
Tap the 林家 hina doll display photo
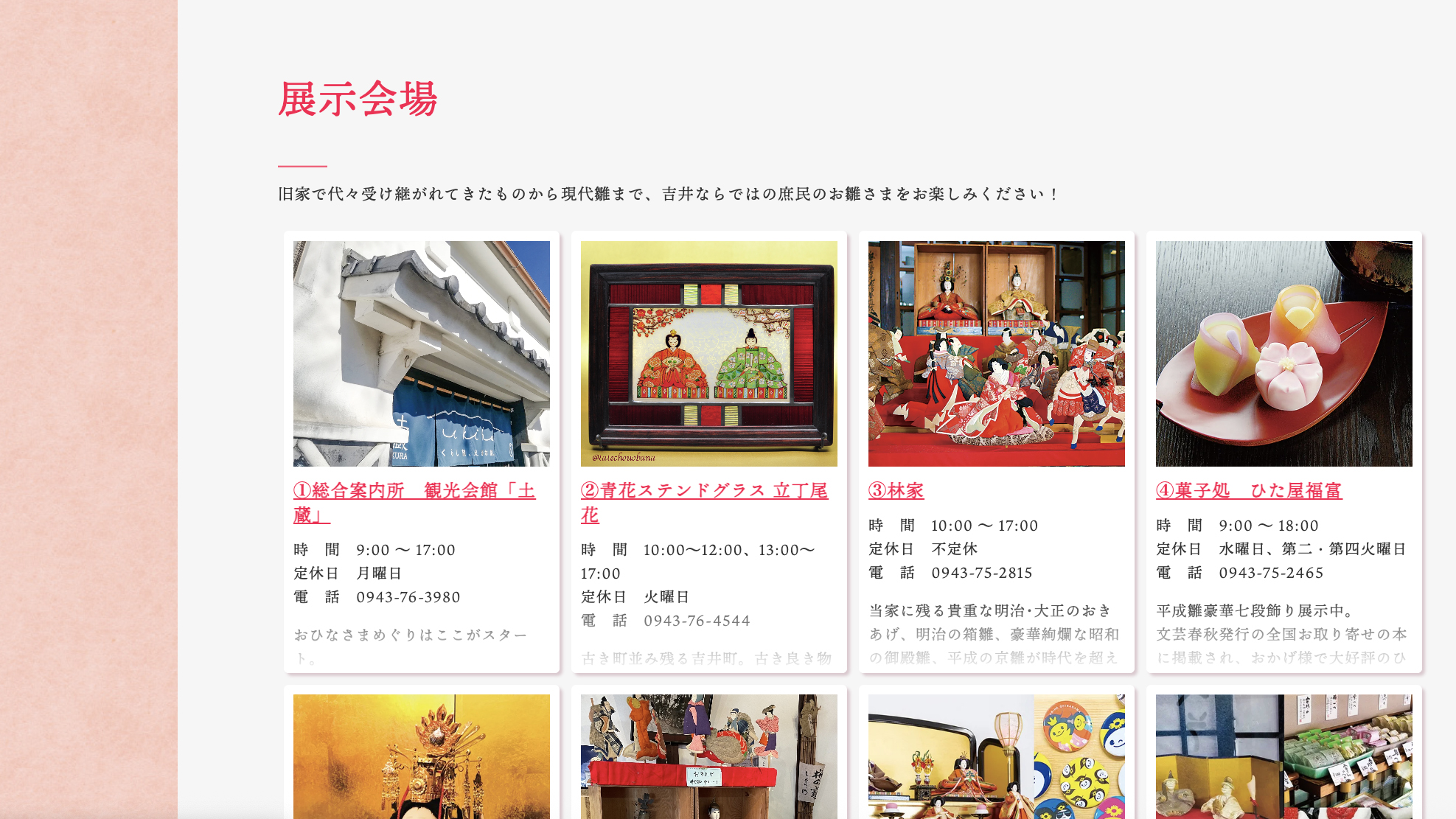pos(996,354)
